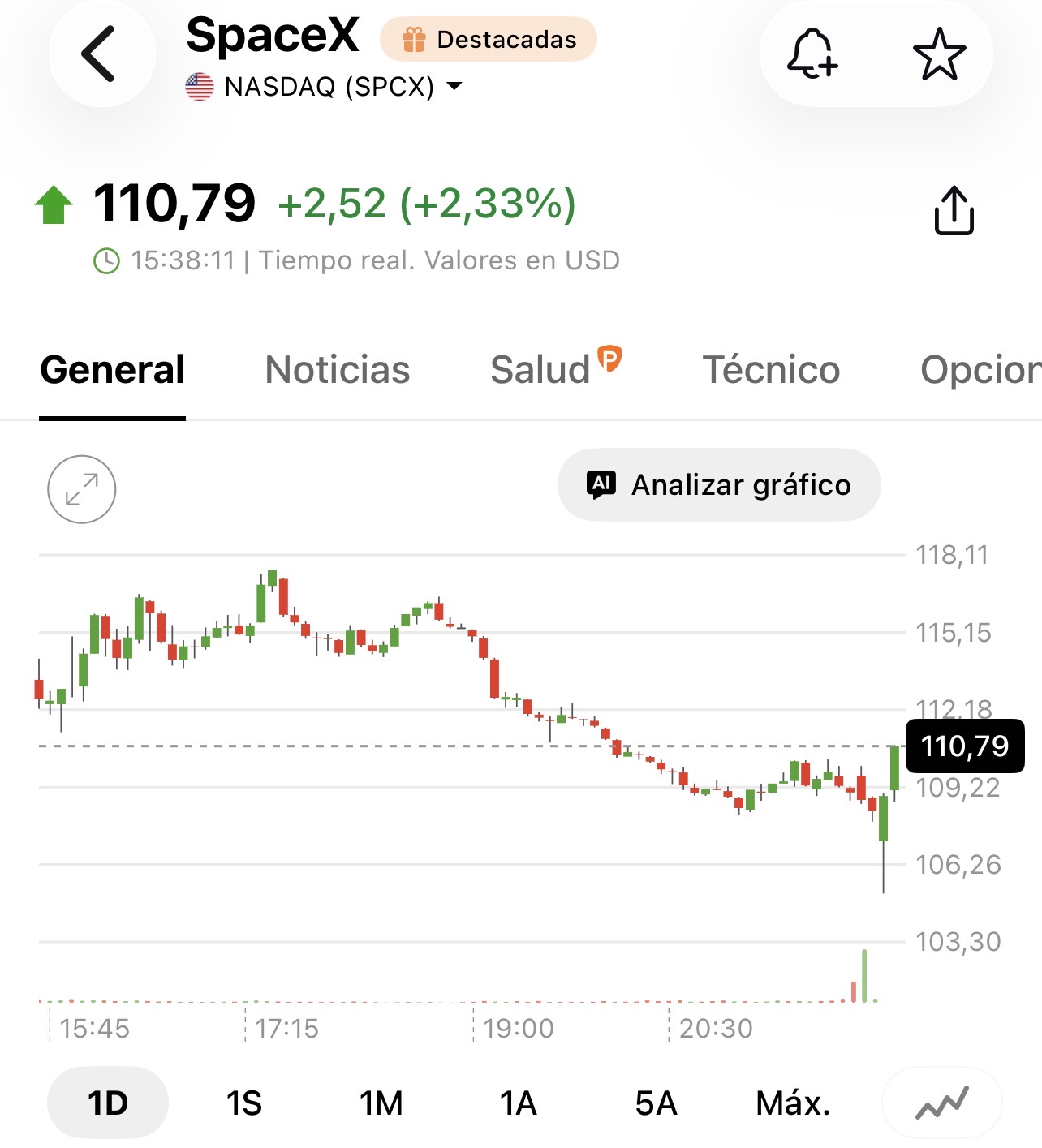1042x1148 pixels.
Task: Change chart type with line icon
Action: click(942, 1103)
